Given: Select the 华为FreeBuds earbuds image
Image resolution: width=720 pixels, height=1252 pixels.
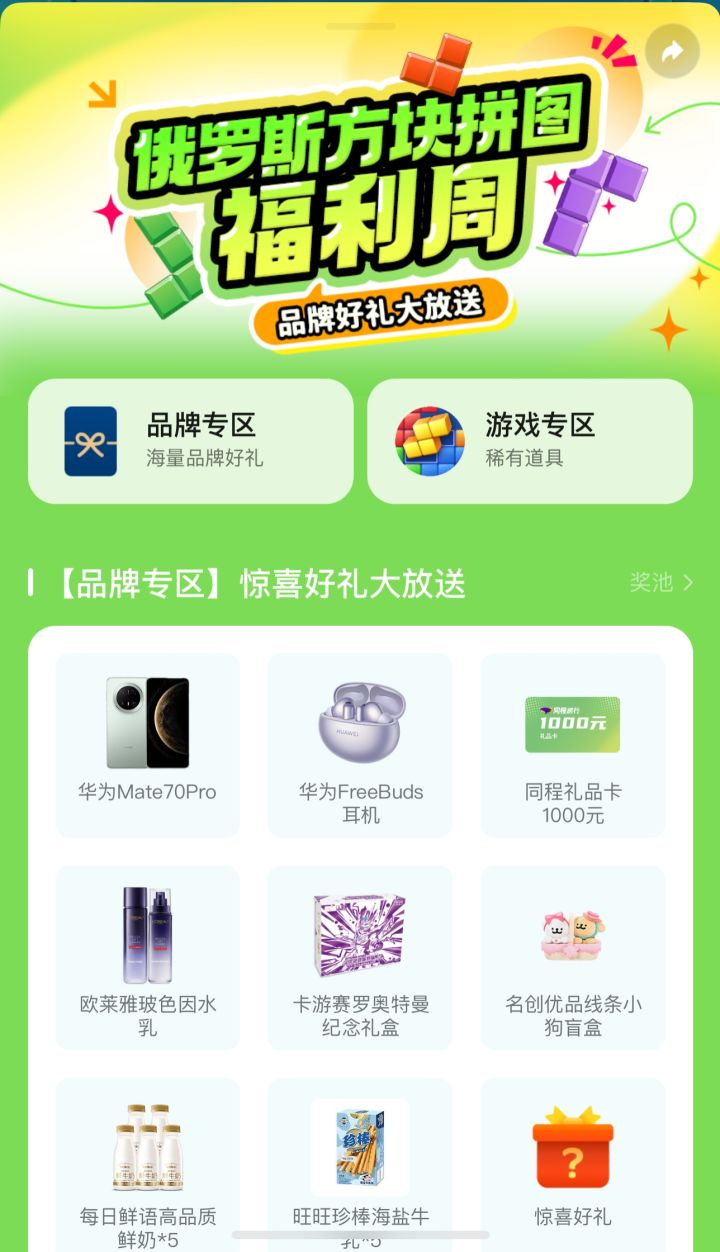Looking at the screenshot, I should click(x=360, y=718).
